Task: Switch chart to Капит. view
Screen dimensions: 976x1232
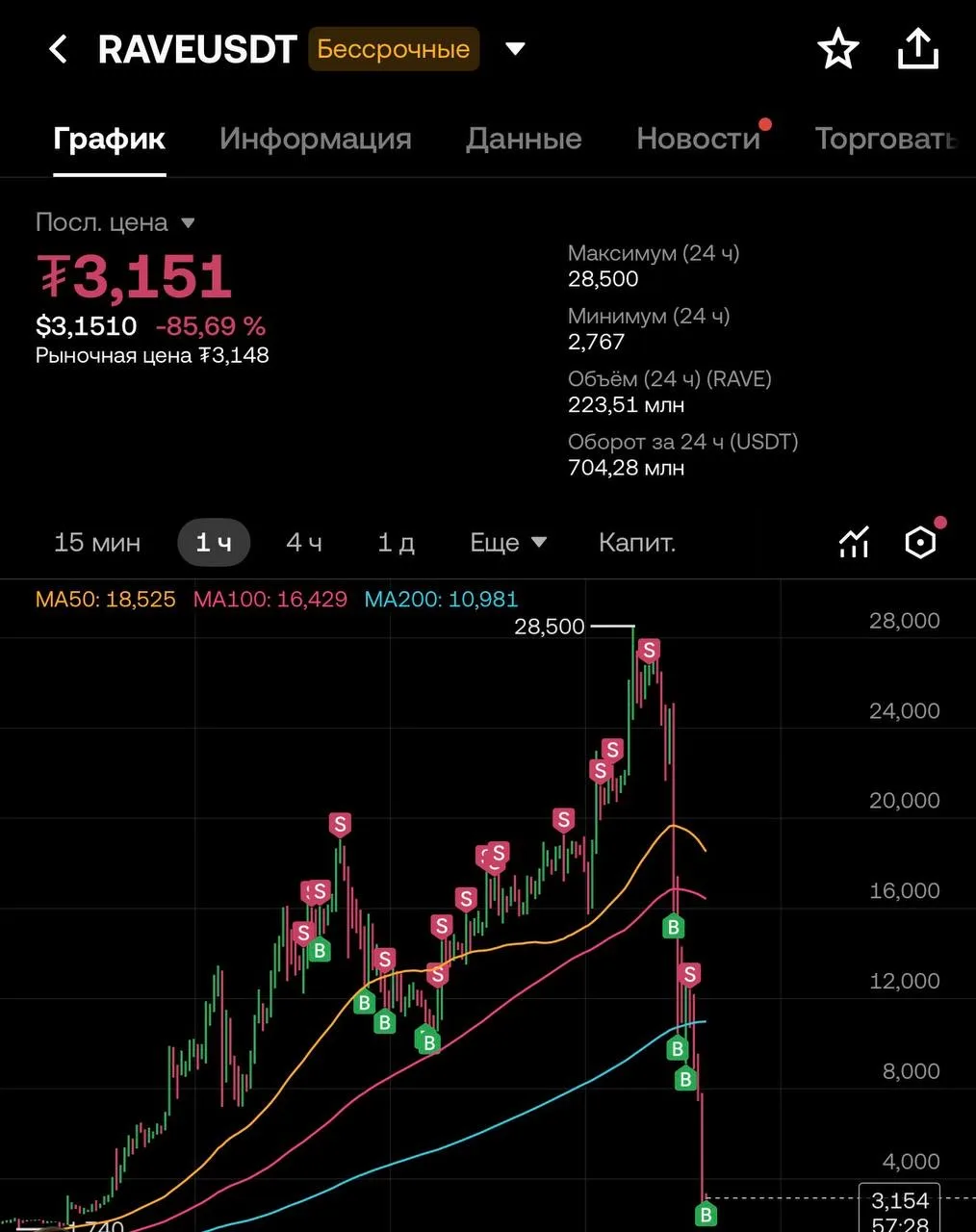Action: point(637,543)
